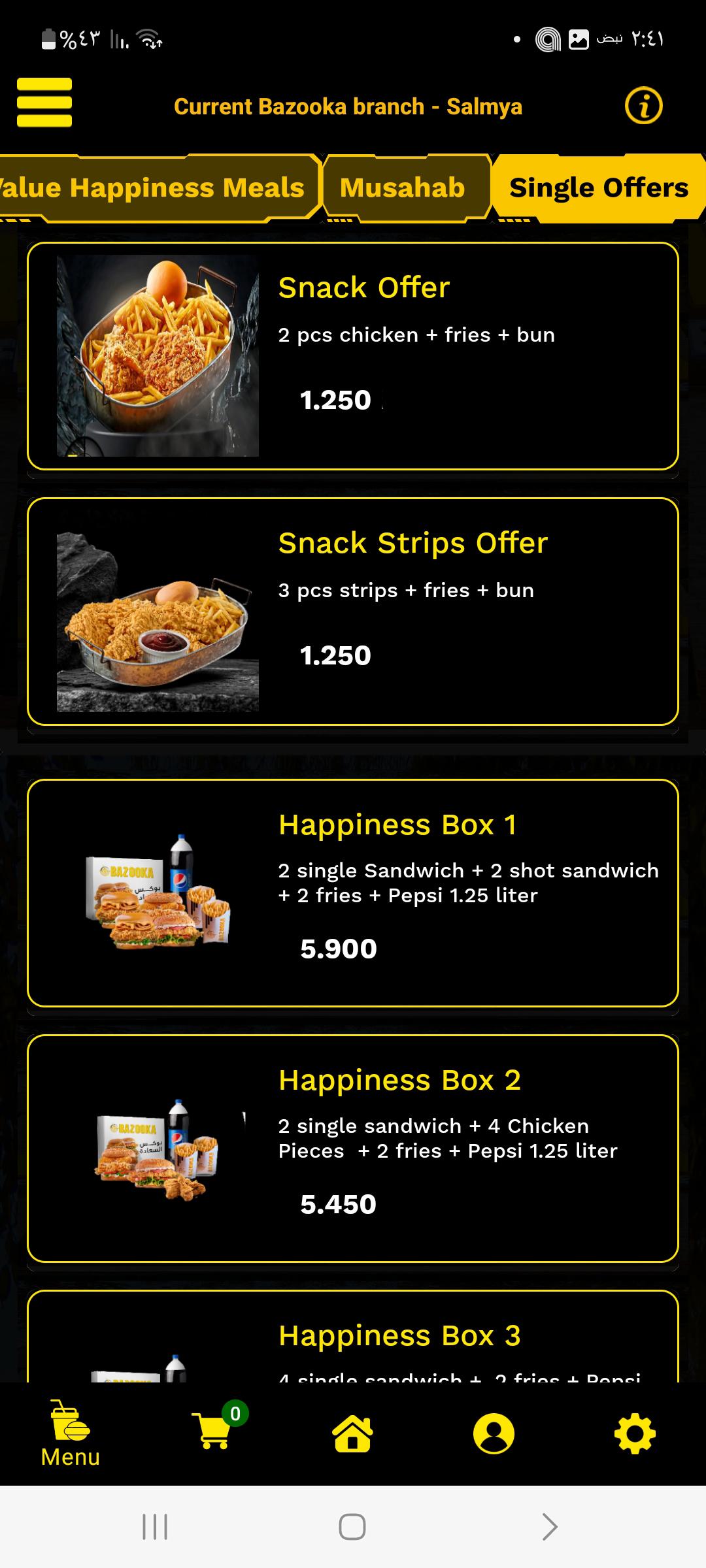This screenshot has height=1568, width=706.
Task: View Happiness Box 2 details
Action: (x=353, y=1149)
